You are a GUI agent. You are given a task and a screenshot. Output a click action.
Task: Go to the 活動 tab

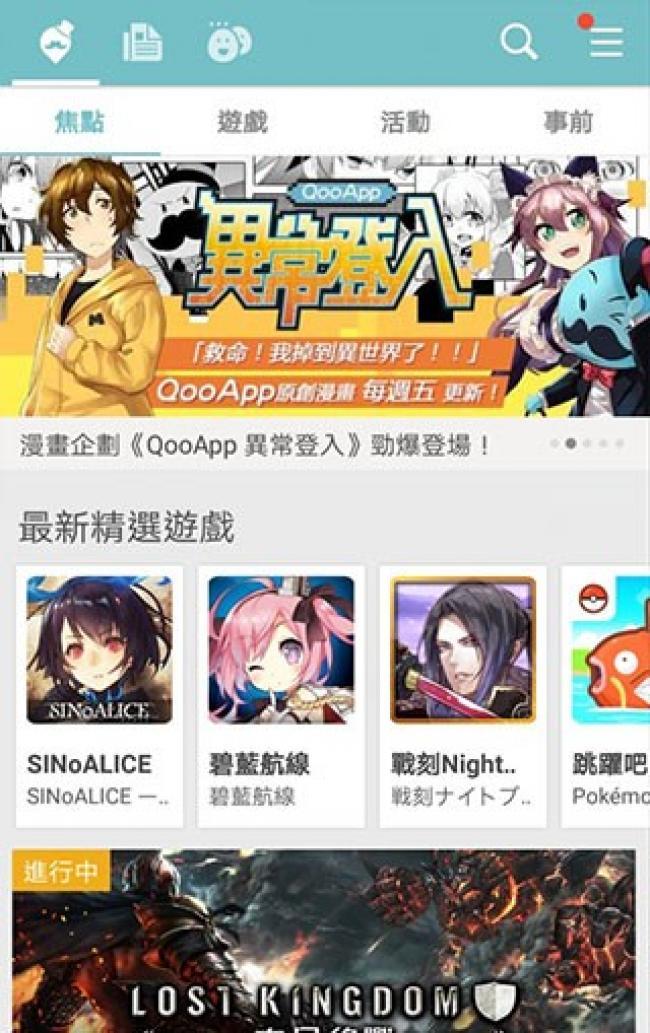pos(405,122)
